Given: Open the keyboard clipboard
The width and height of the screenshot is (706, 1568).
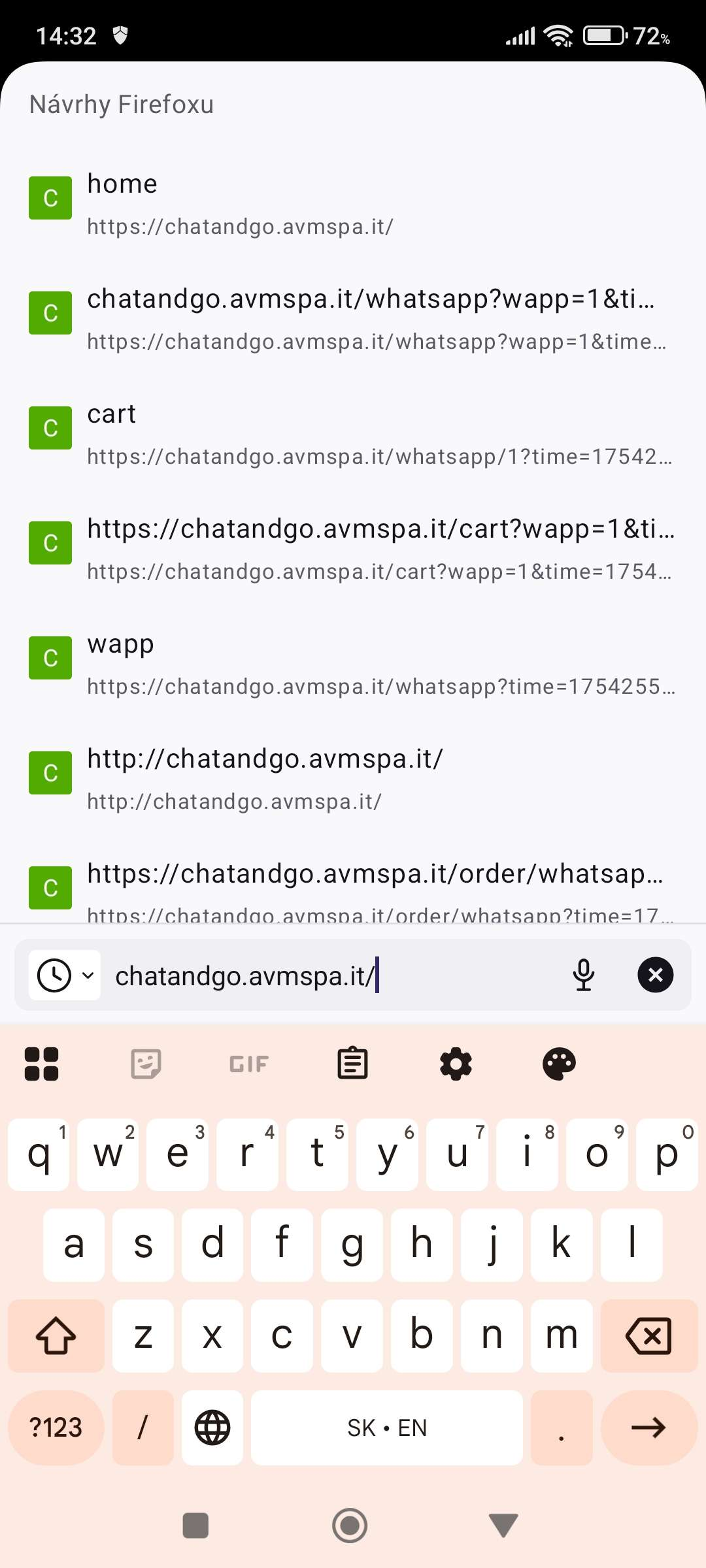Looking at the screenshot, I should click(x=352, y=1064).
